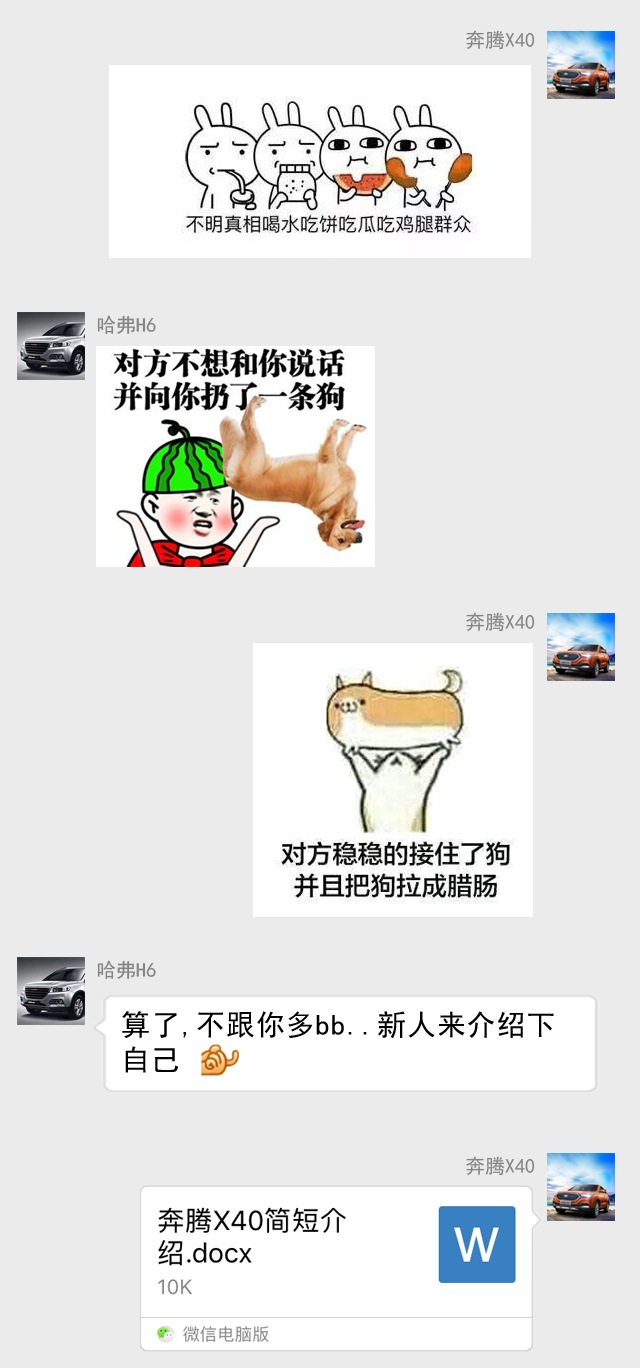This screenshot has width=640, height=1368.
Task: Open 哈弗H6's avatar beside the thrown dog meme
Action: [51, 345]
